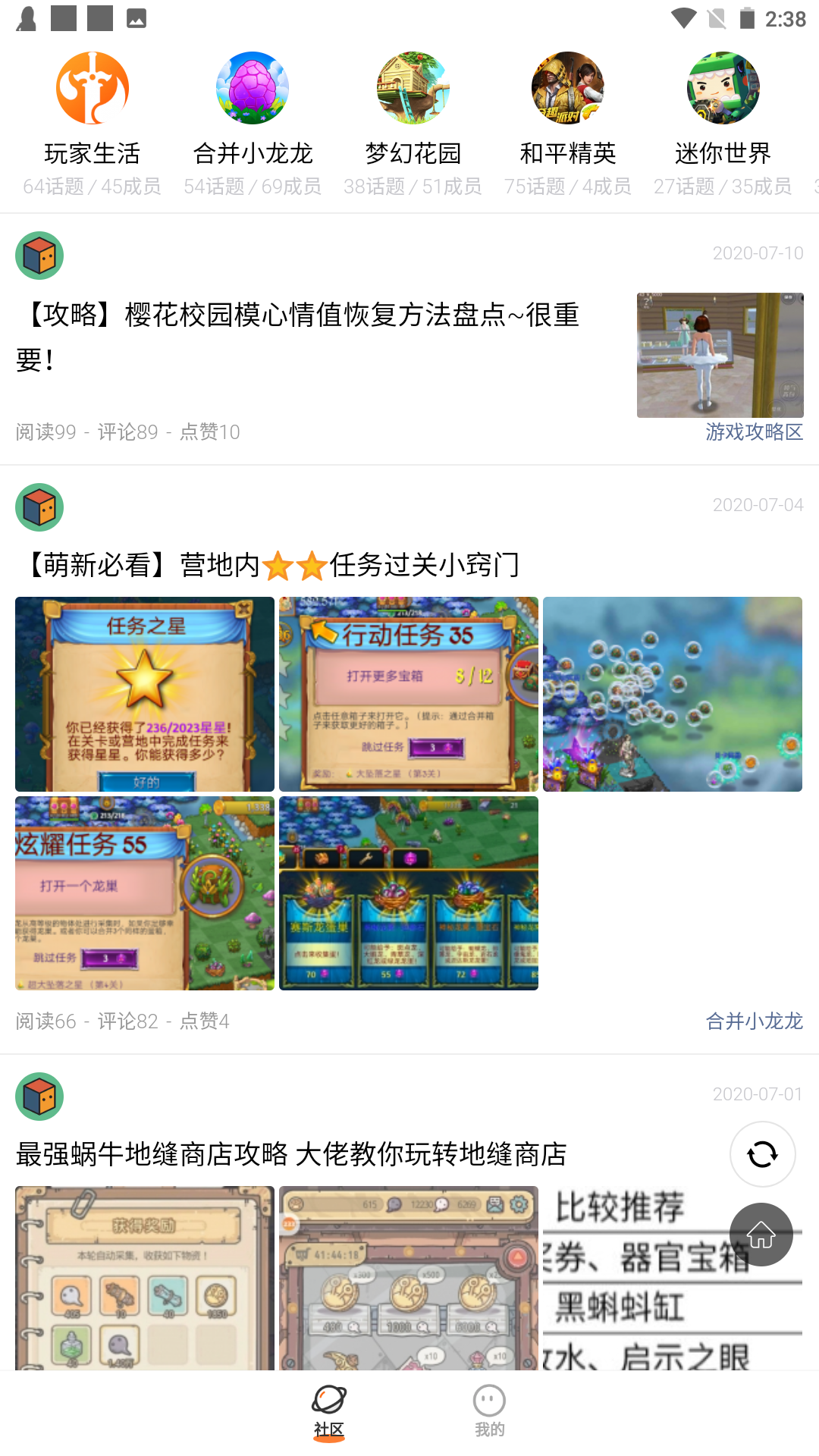Open the 任务之星 star image thumbnail
This screenshot has height=1456, width=819.
pos(144,693)
